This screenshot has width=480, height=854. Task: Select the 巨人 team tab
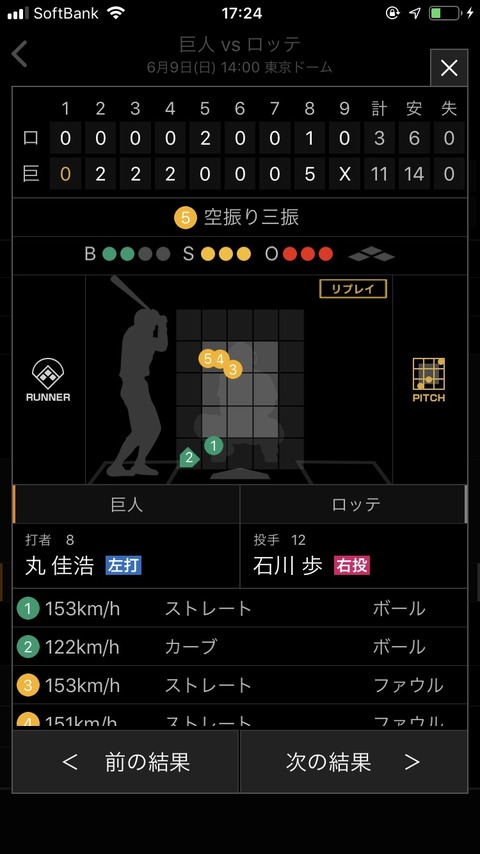coord(126,504)
